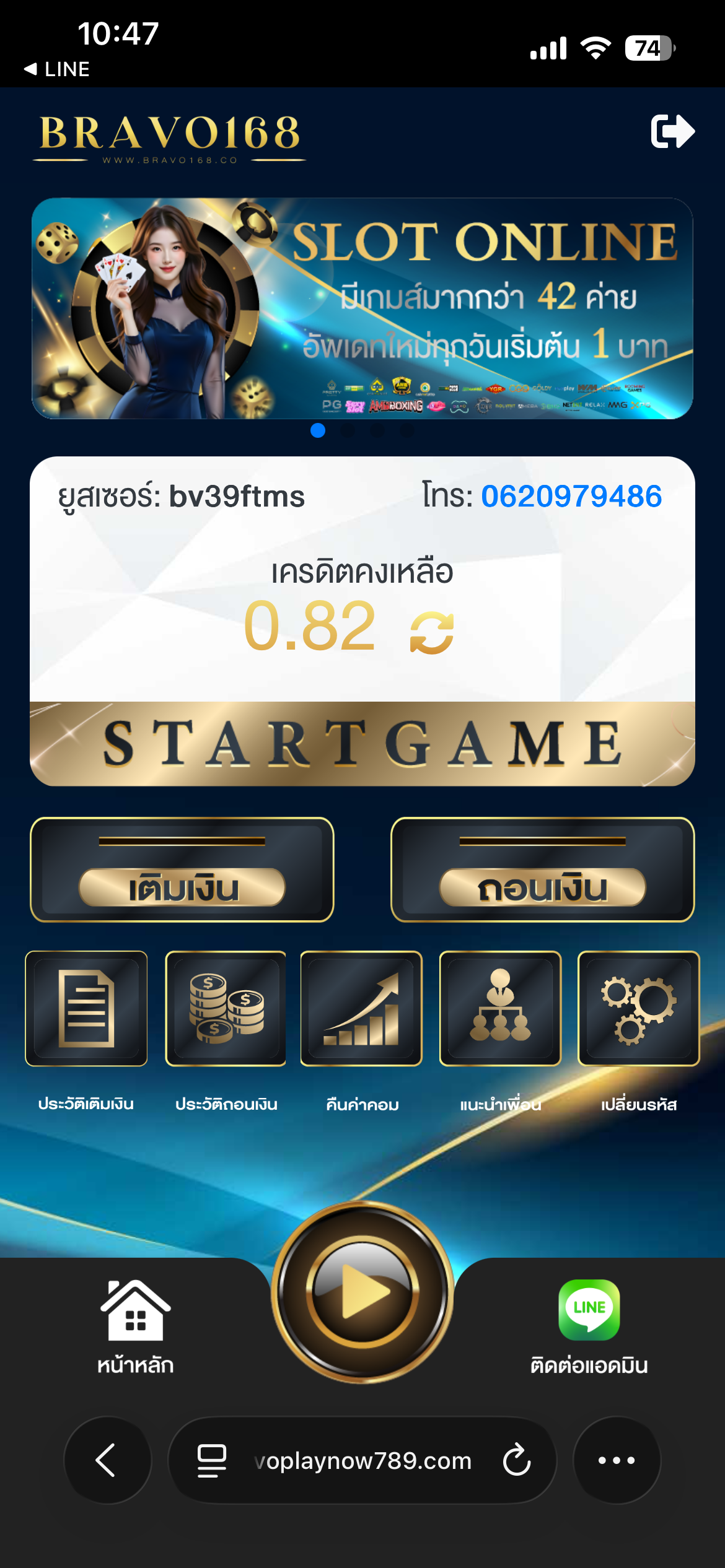
Task: Tap the START GAME button
Action: [x=362, y=744]
